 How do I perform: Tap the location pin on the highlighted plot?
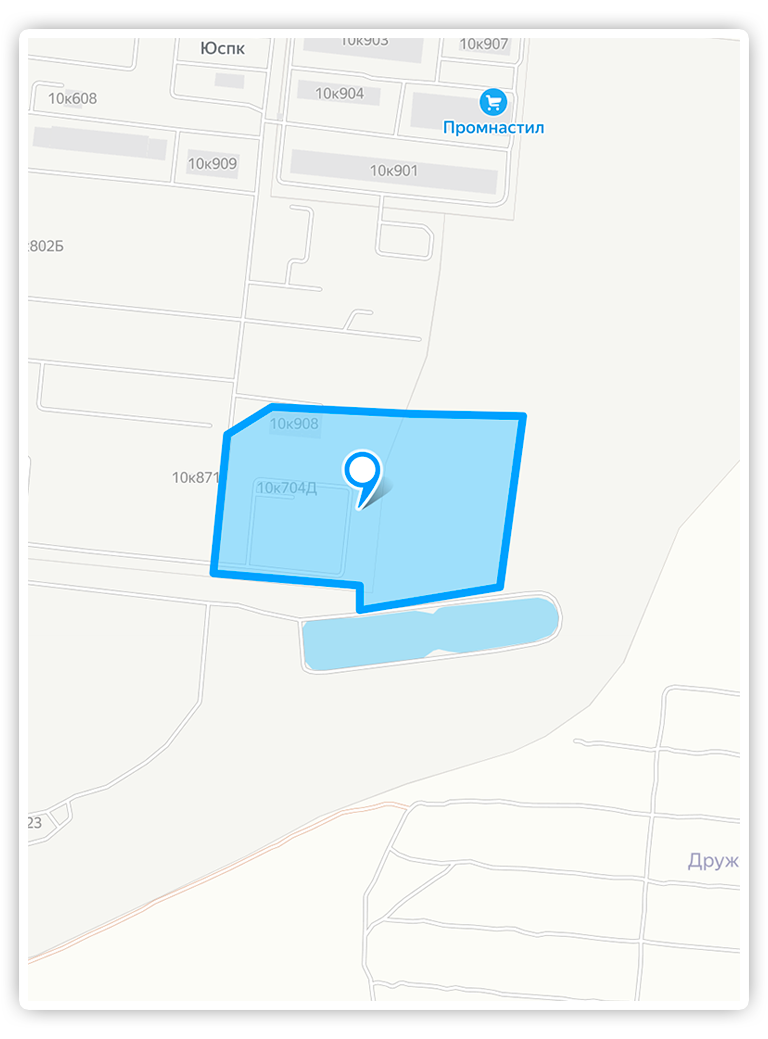click(361, 472)
